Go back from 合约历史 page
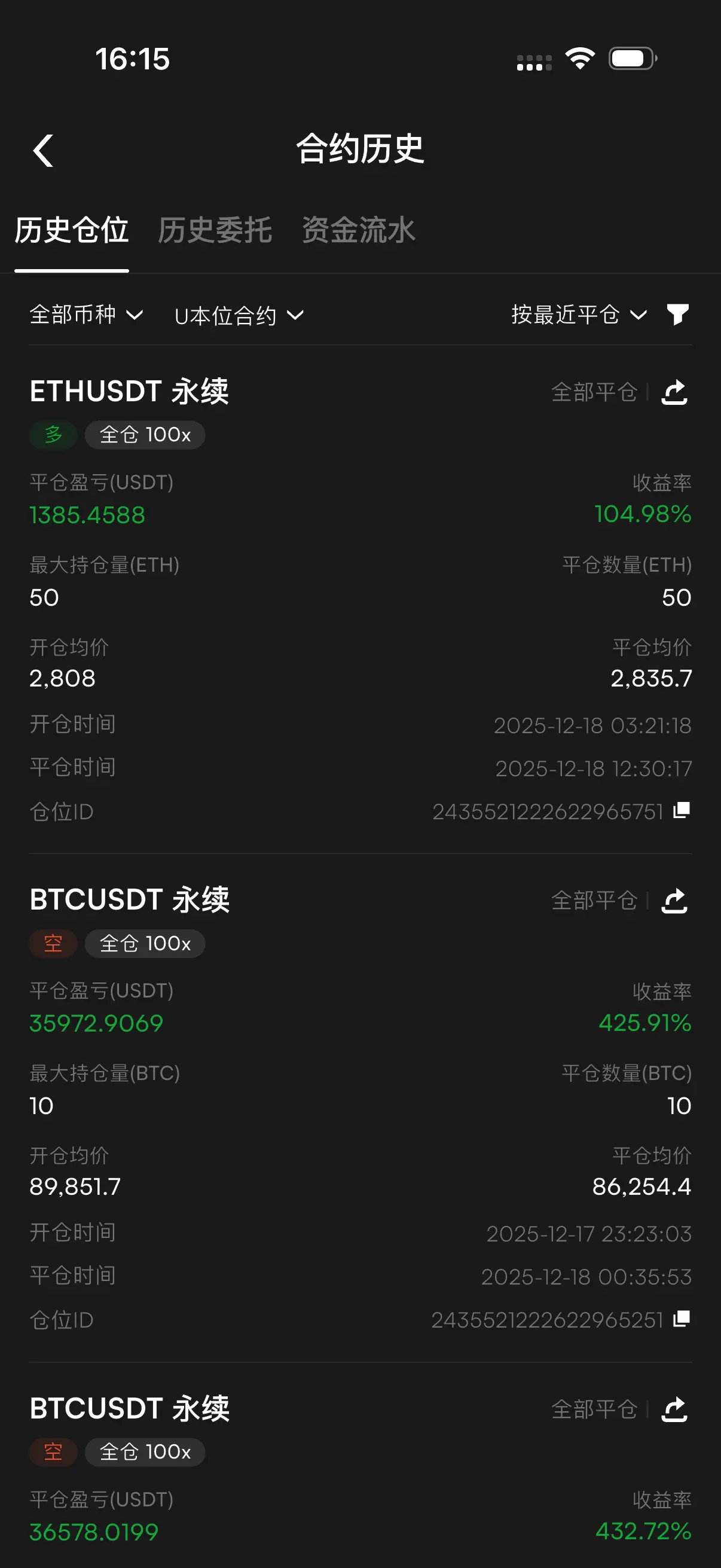721x1568 pixels. pos(43,150)
